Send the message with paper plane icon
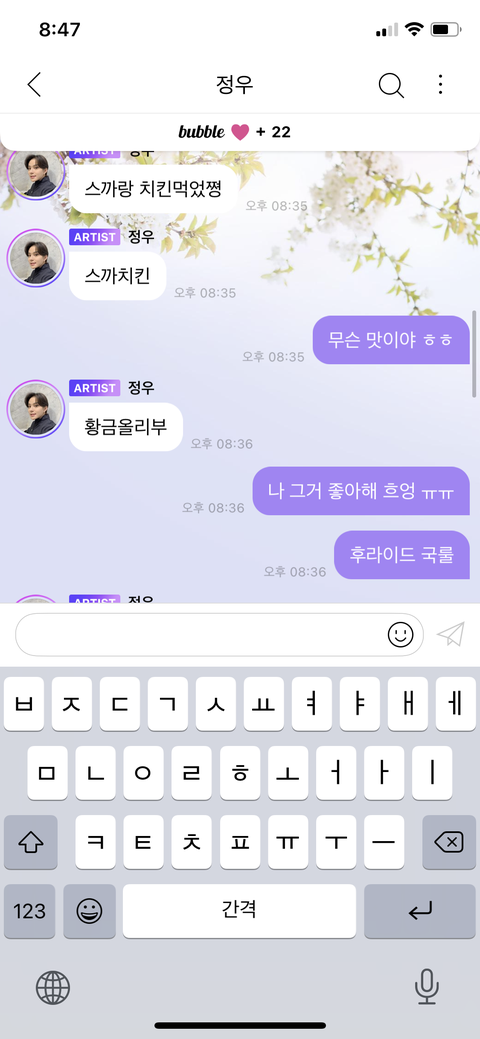This screenshot has width=480, height=1039. click(451, 634)
